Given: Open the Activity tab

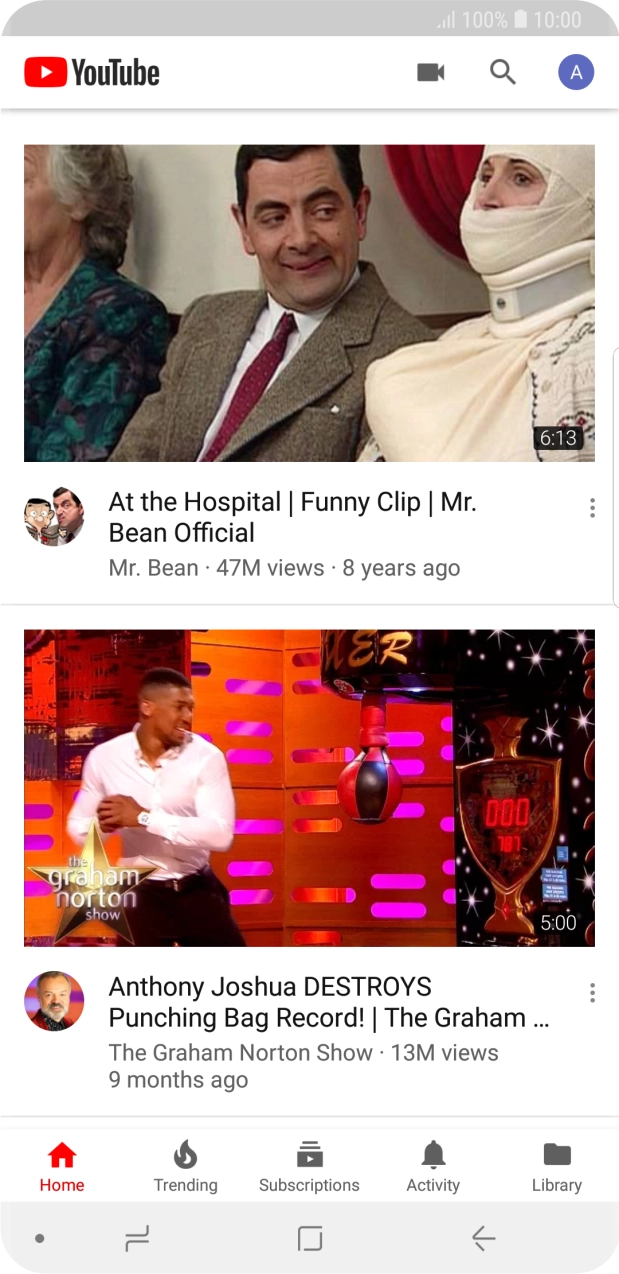Looking at the screenshot, I should [433, 1167].
